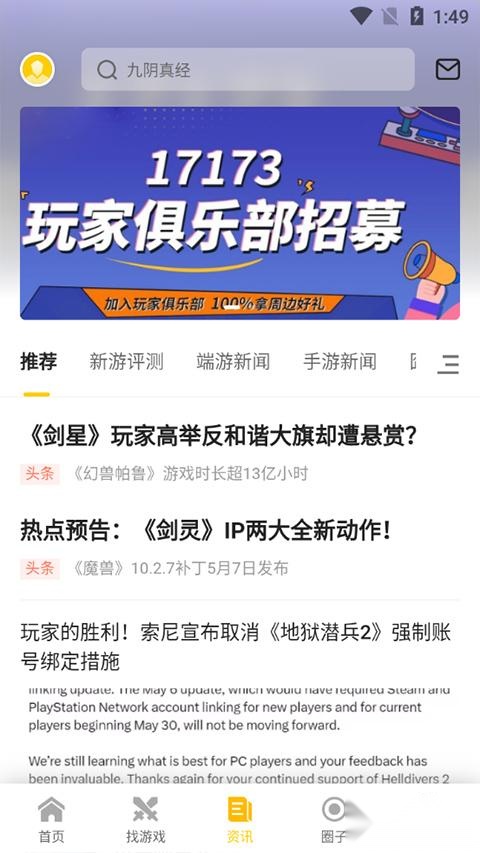480x853 pixels.
Task: Go to the 首页 tab
Action: pyautogui.click(x=51, y=820)
